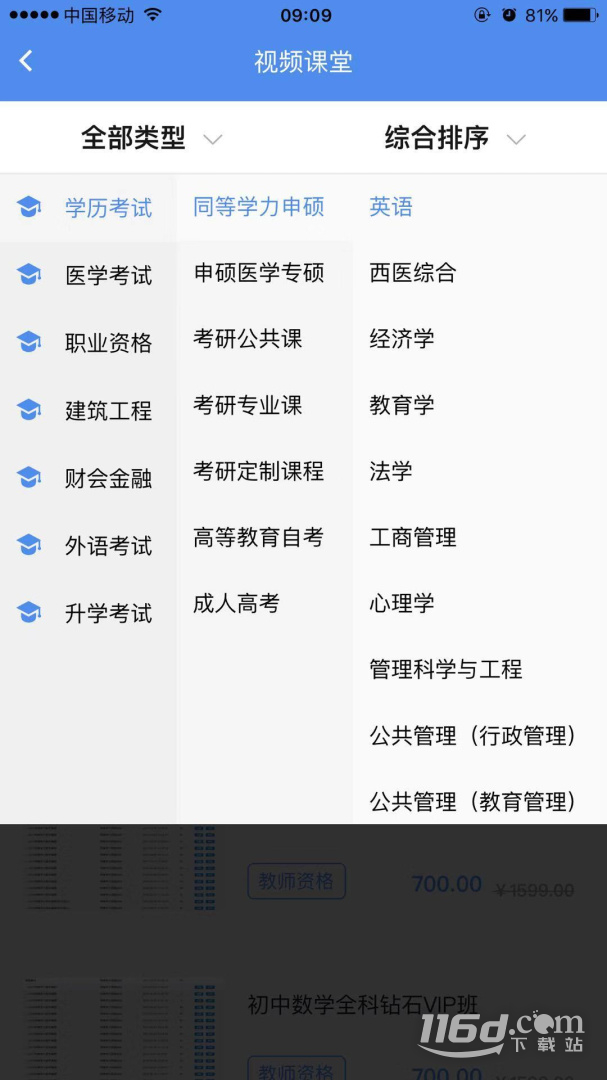Select the 心理学 subject
Screen dimensions: 607x1080
pyautogui.click(x=402, y=603)
